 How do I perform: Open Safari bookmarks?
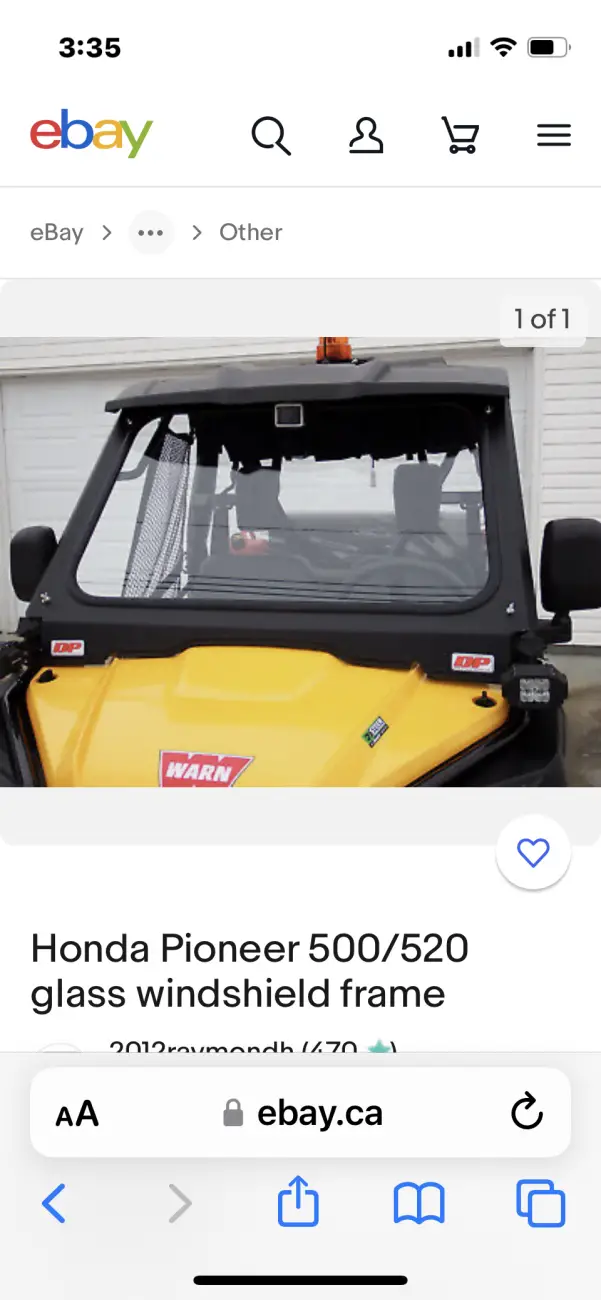(419, 1204)
